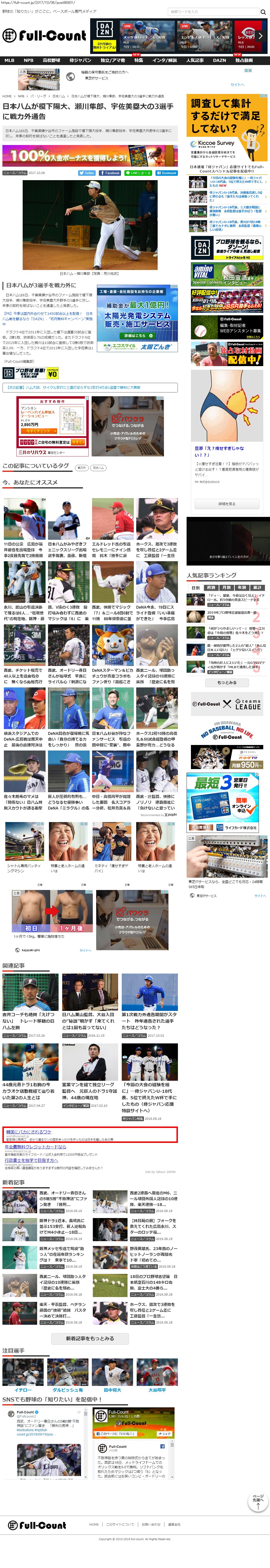Send the article via LINE
Screen dimensions: 270x1568
click(138, 173)
